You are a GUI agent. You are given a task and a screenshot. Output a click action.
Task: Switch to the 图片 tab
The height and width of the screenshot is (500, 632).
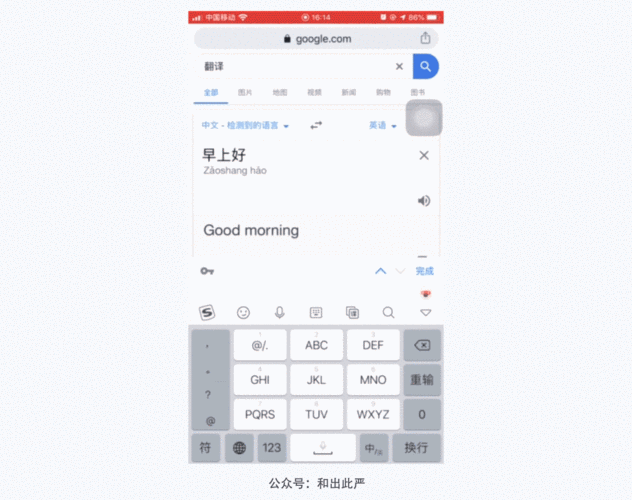(245, 92)
